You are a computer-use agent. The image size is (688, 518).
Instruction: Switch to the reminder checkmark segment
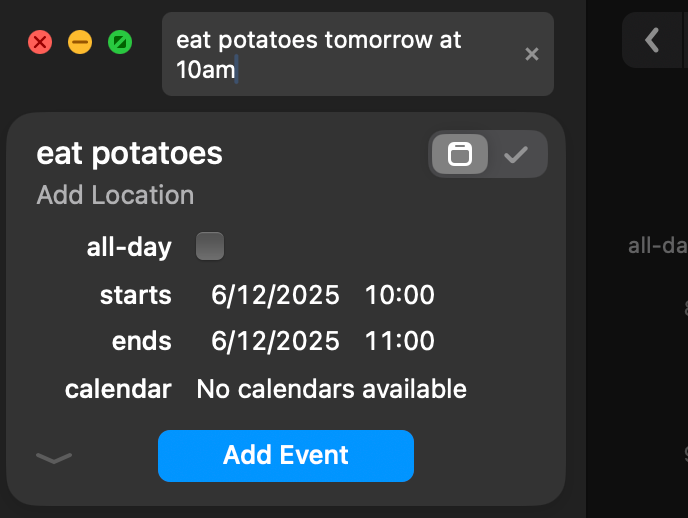coord(516,154)
